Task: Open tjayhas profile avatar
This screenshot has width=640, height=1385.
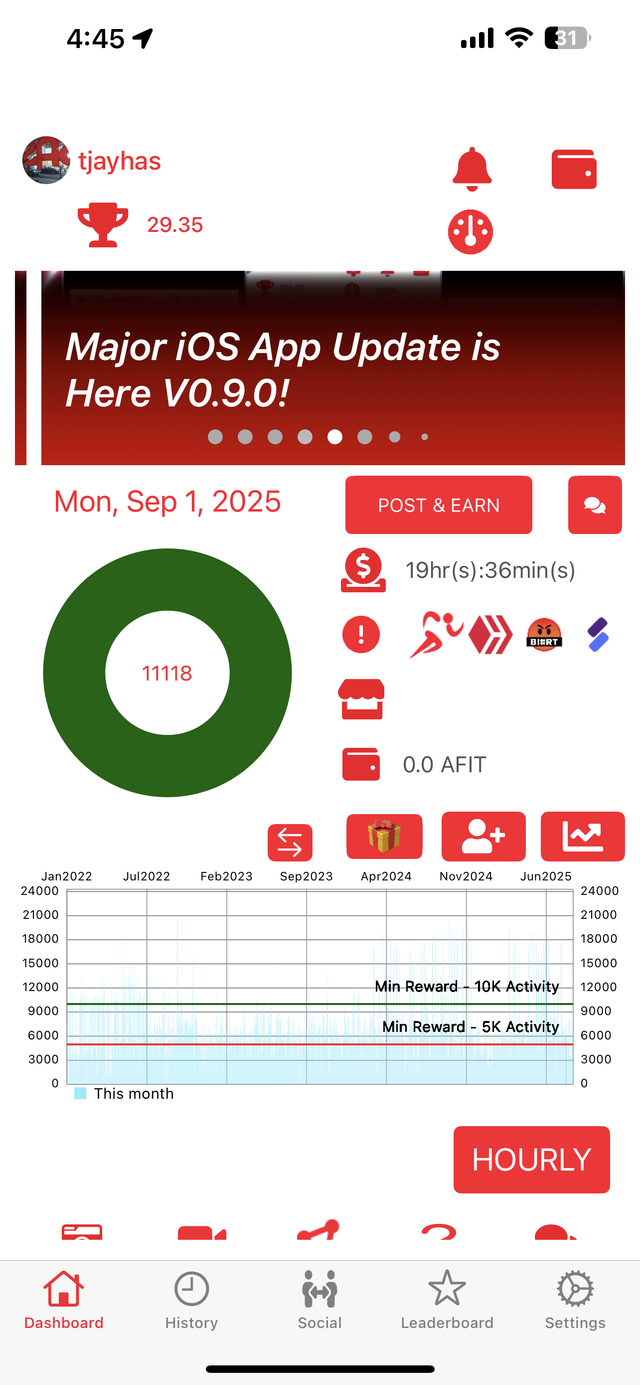Action: tap(46, 161)
